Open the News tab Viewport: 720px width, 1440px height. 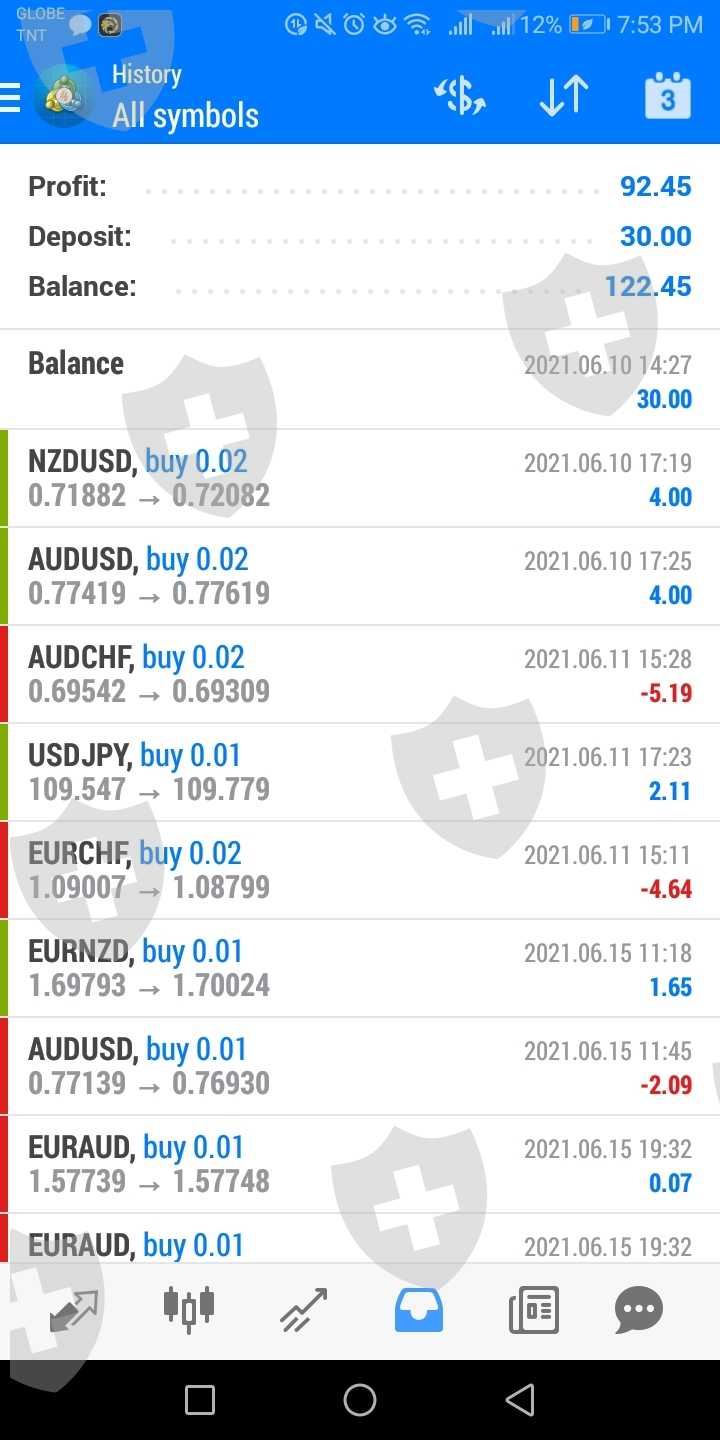[x=533, y=1309]
